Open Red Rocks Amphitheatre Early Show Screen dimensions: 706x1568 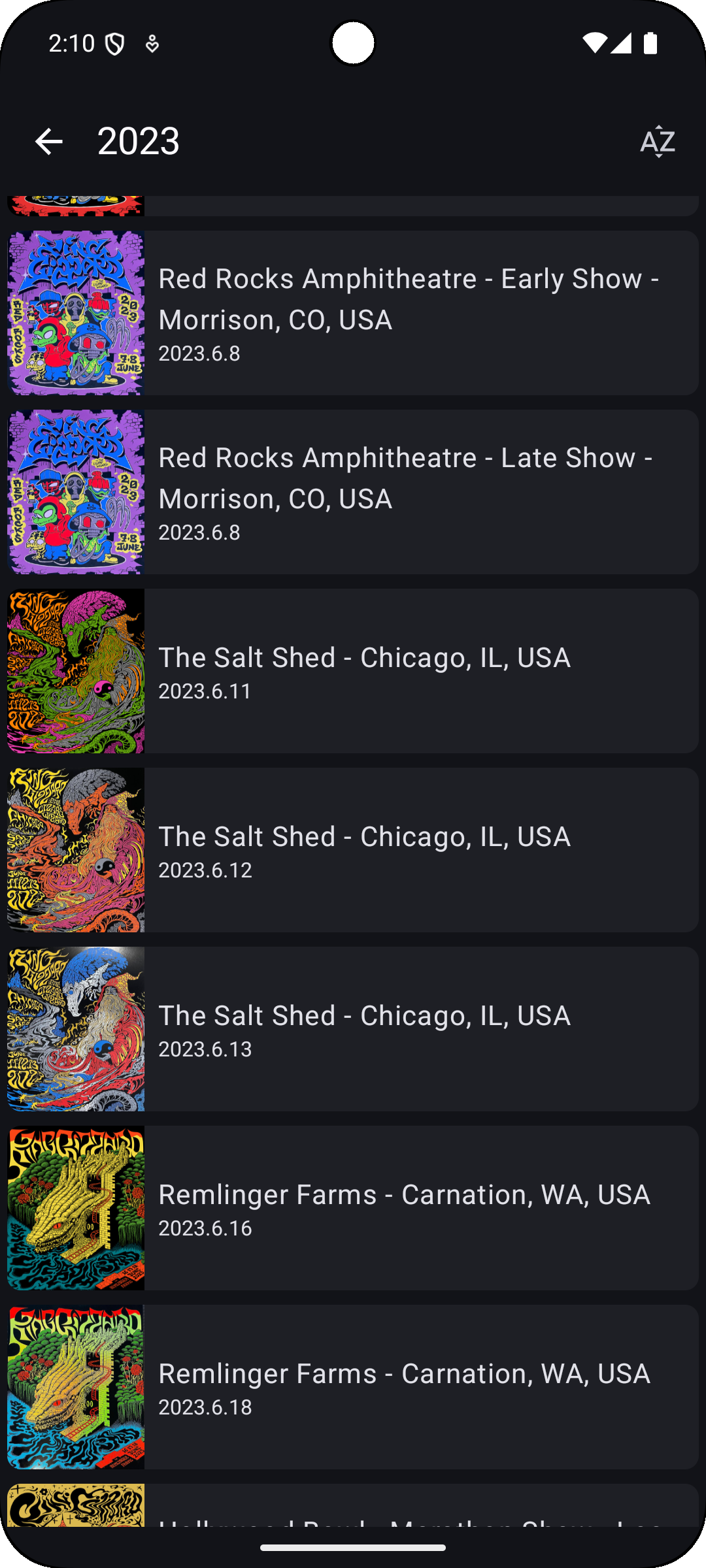click(x=353, y=313)
